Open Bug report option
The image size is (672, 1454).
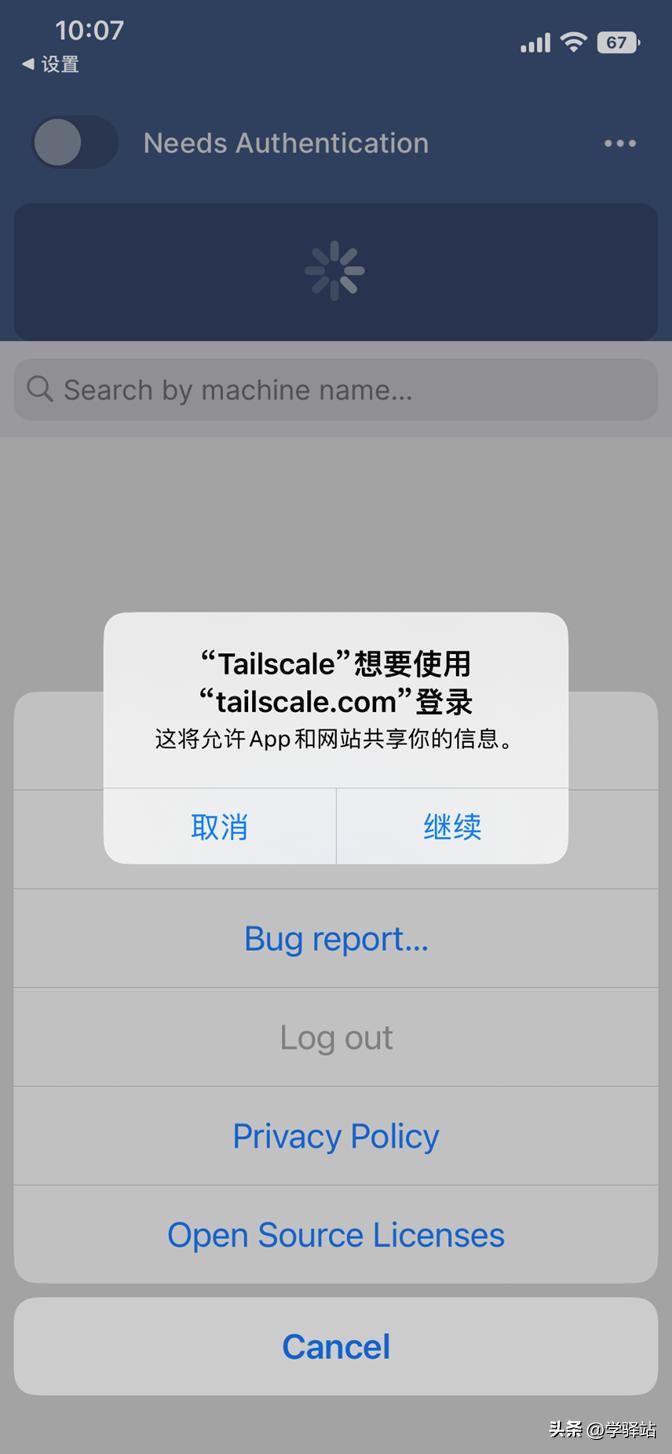click(336, 939)
